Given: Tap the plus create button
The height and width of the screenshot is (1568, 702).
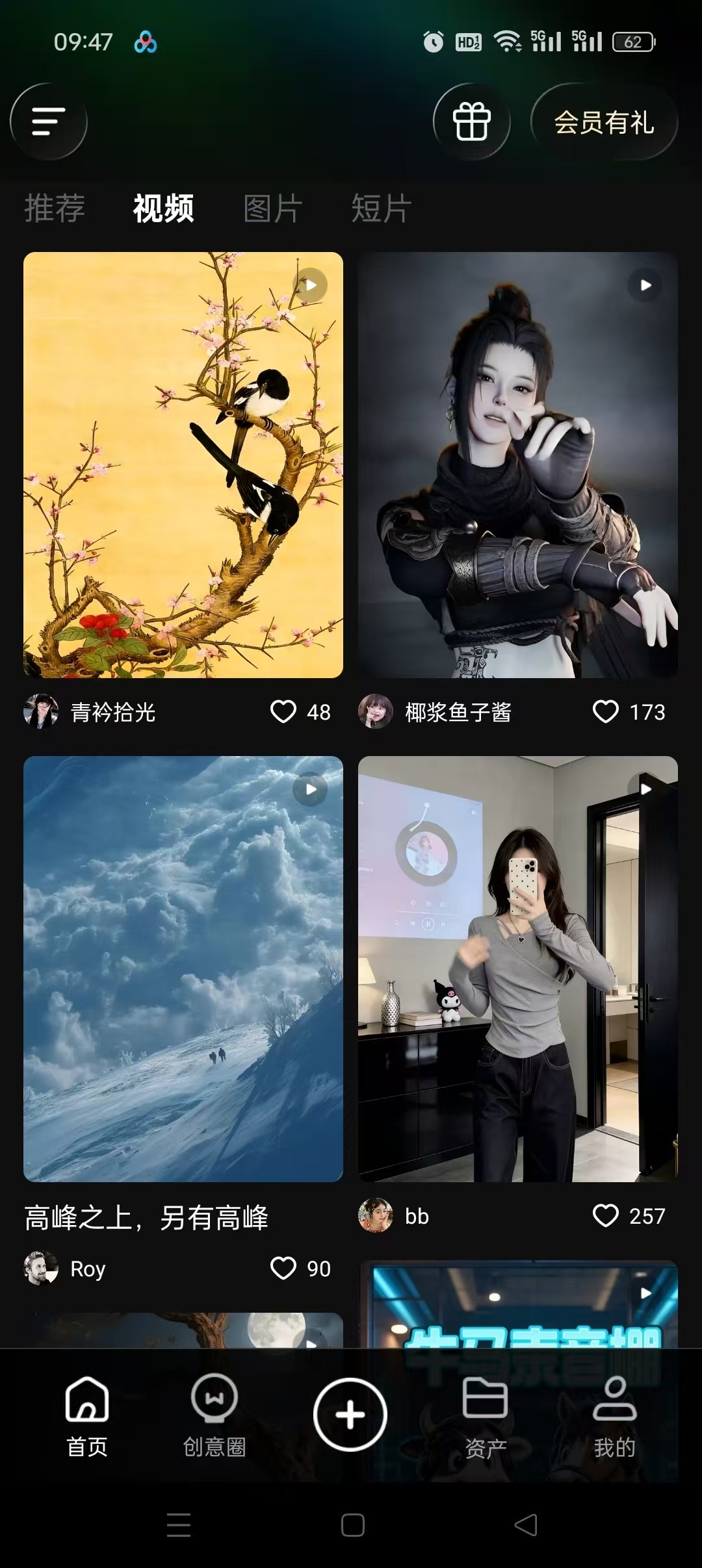Looking at the screenshot, I should pyautogui.click(x=350, y=1415).
